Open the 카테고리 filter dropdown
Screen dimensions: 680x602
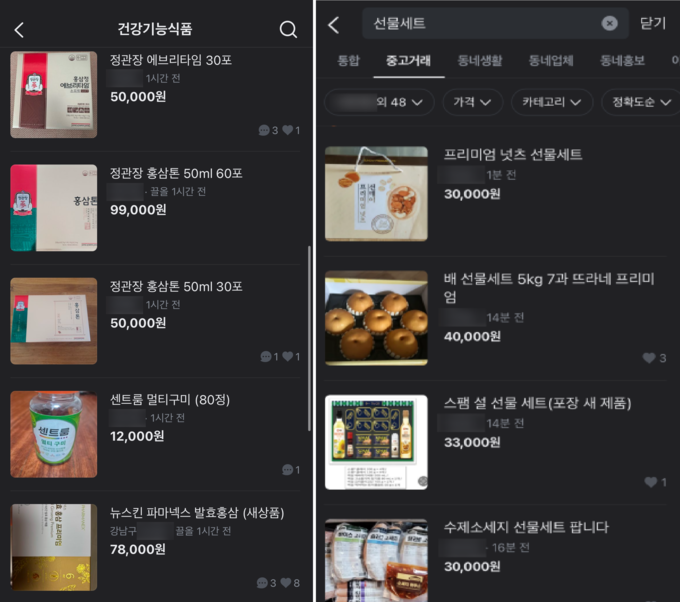pos(551,102)
